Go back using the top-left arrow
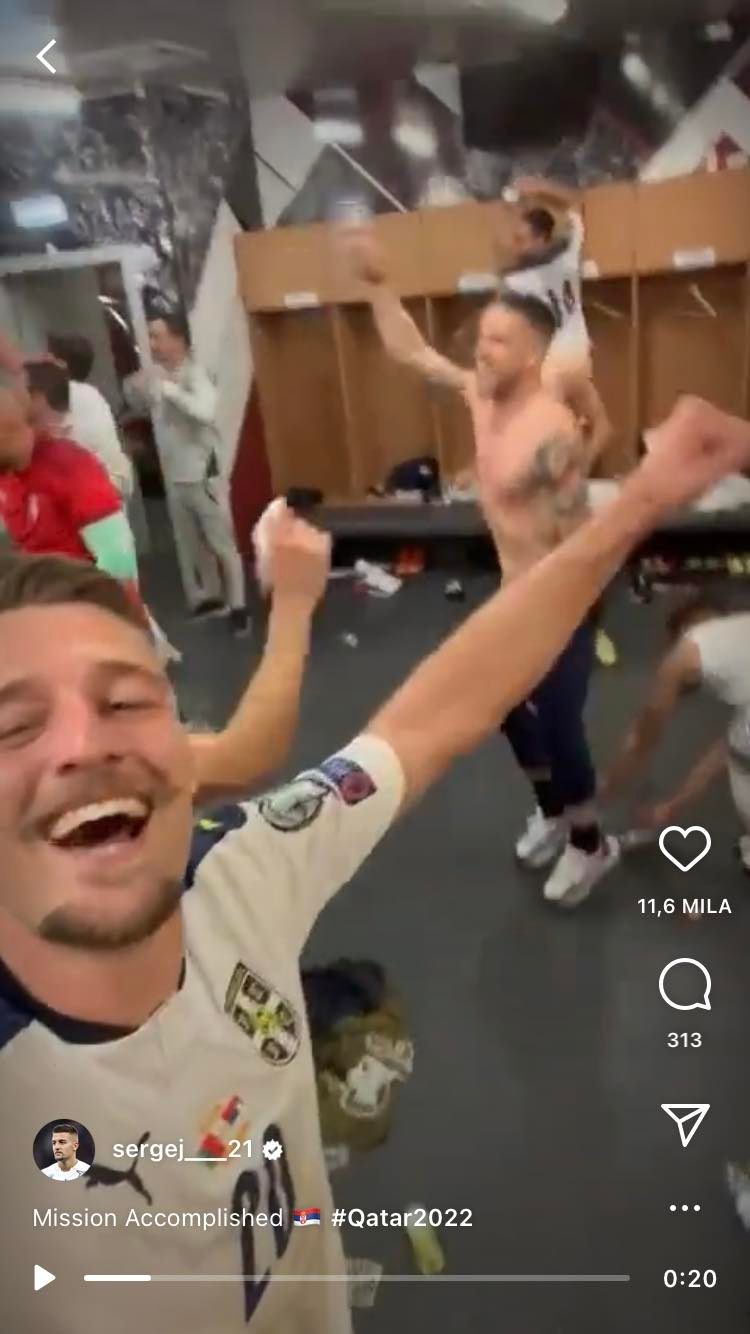The image size is (750, 1334). tap(46, 57)
